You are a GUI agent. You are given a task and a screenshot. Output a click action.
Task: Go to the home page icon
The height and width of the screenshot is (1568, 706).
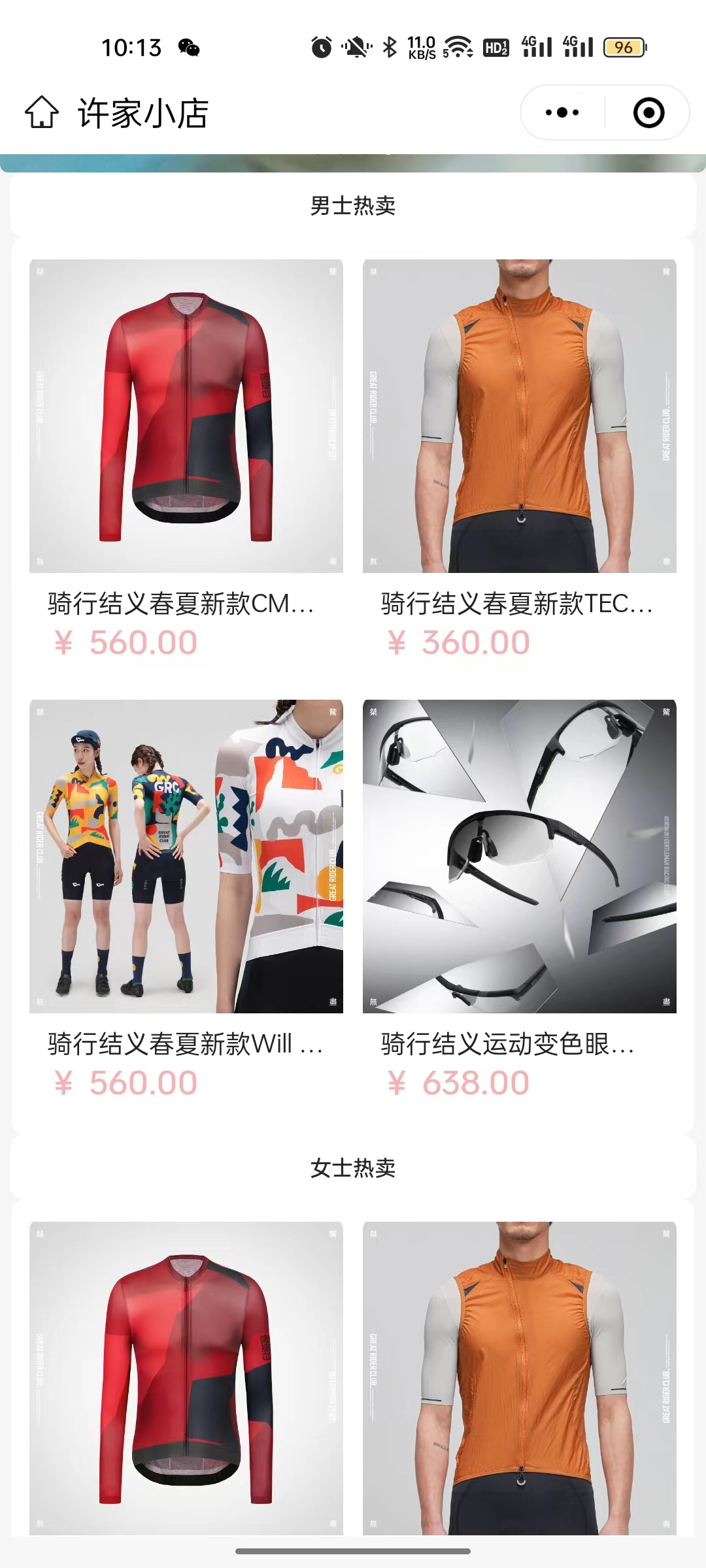(x=42, y=112)
